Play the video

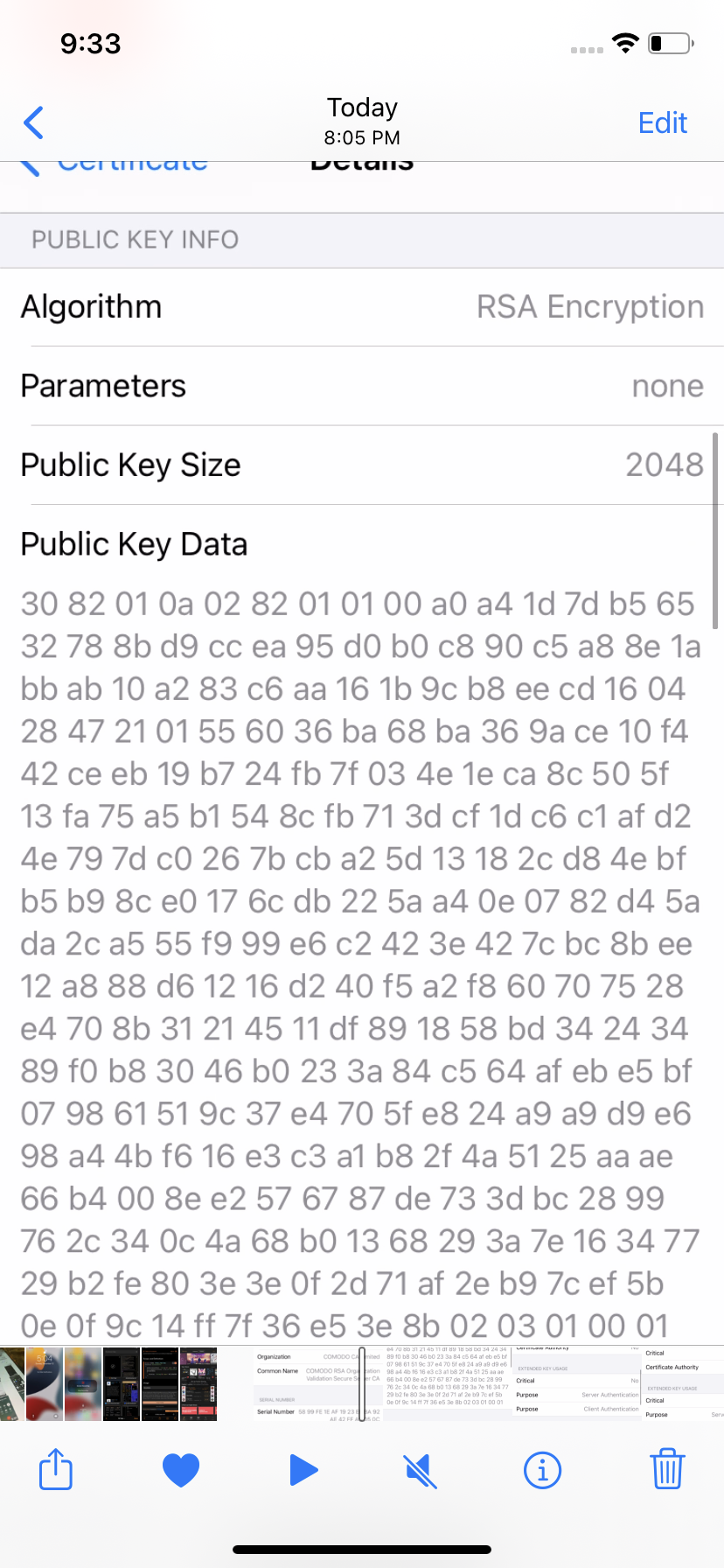click(303, 1470)
